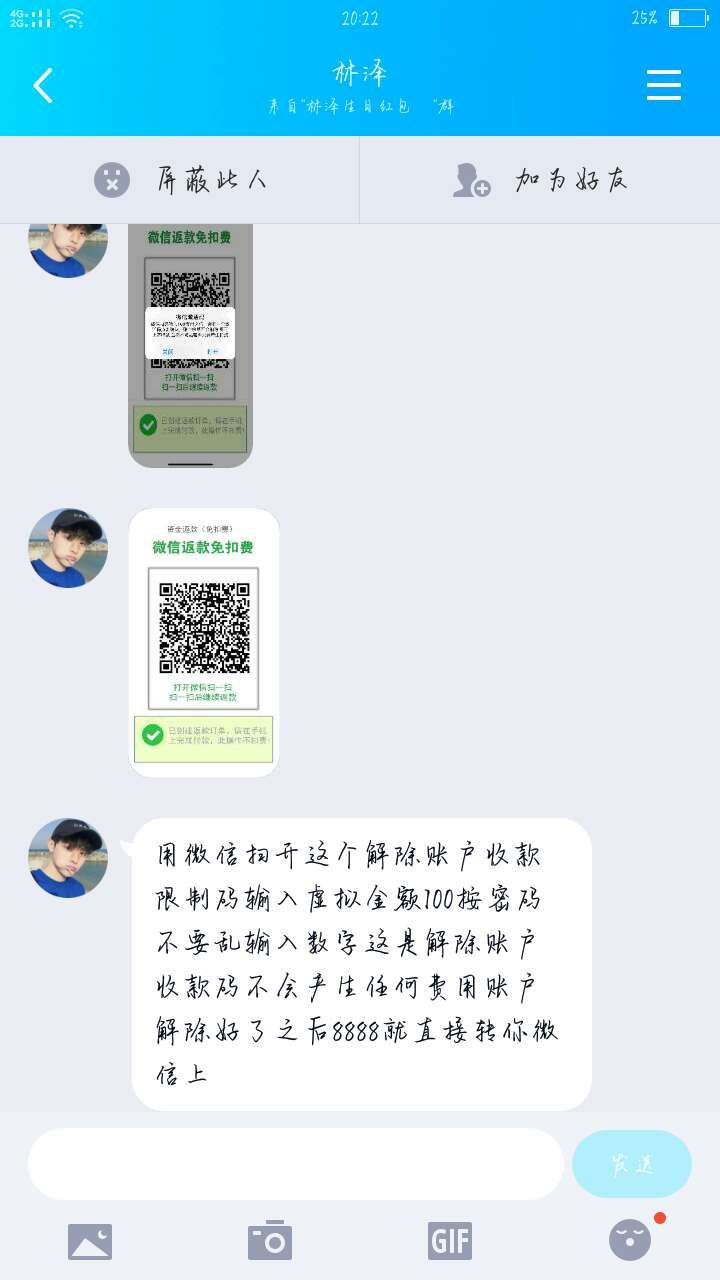The image size is (720, 1280).
Task: Add 林泽 as friend via 加为好友
Action: (x=540, y=180)
